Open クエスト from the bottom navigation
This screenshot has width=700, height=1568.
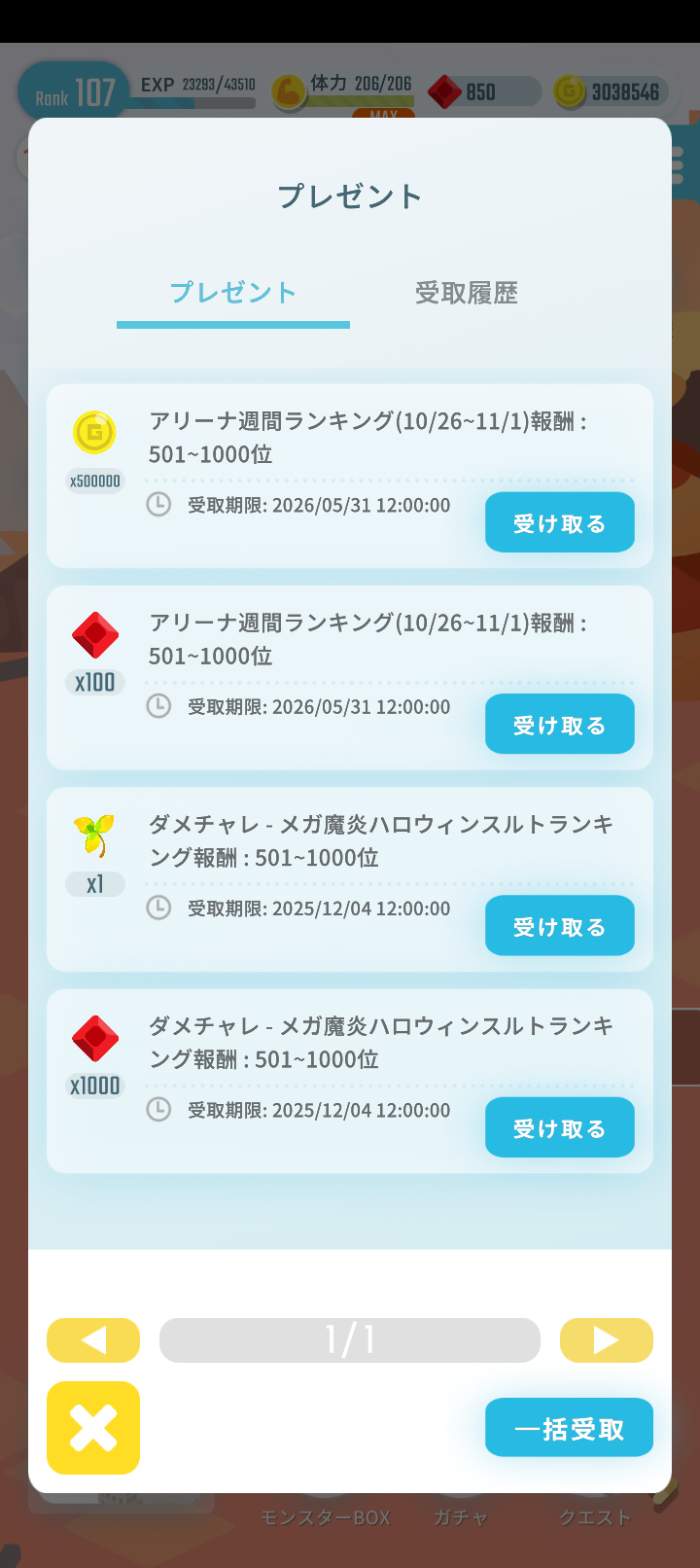[x=595, y=1516]
